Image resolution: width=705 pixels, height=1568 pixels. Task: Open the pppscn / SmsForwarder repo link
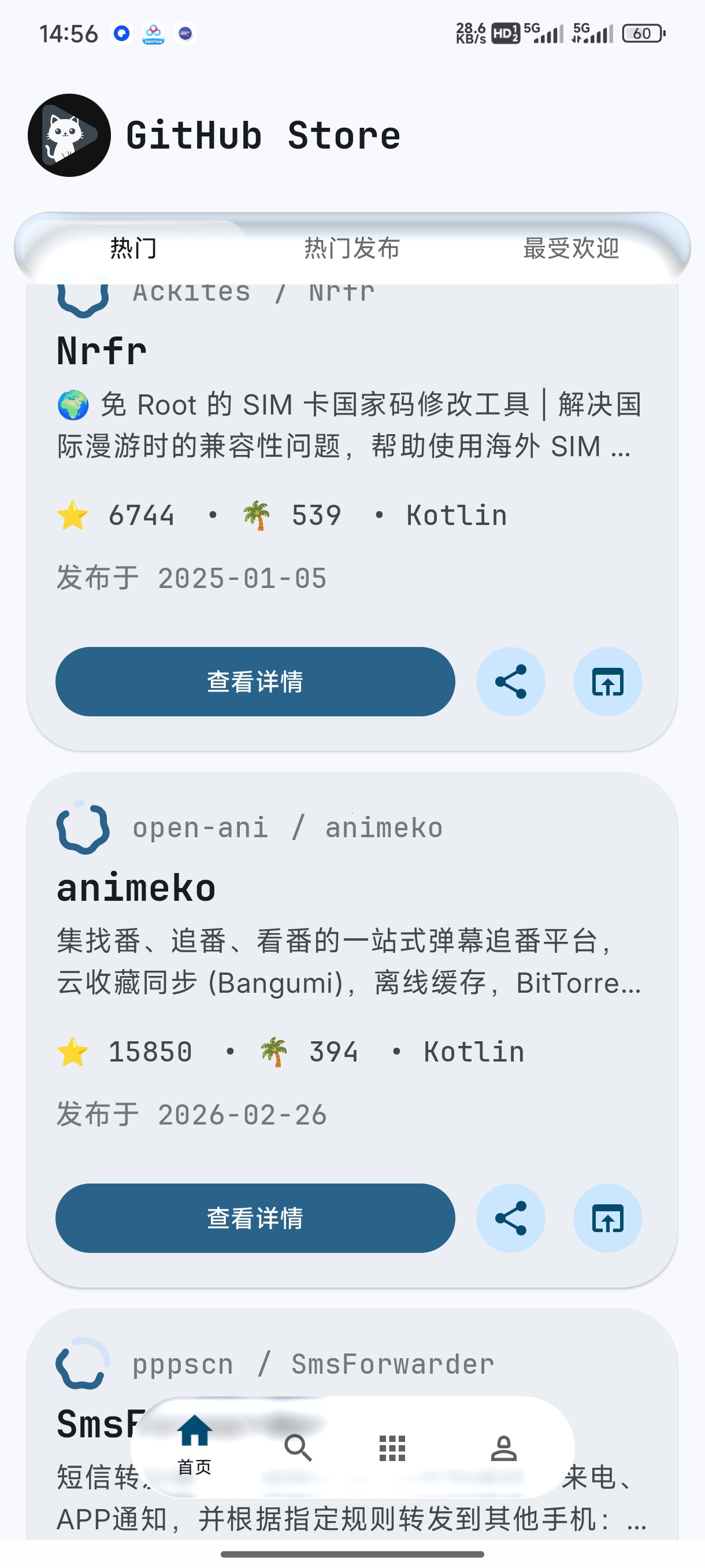313,1364
